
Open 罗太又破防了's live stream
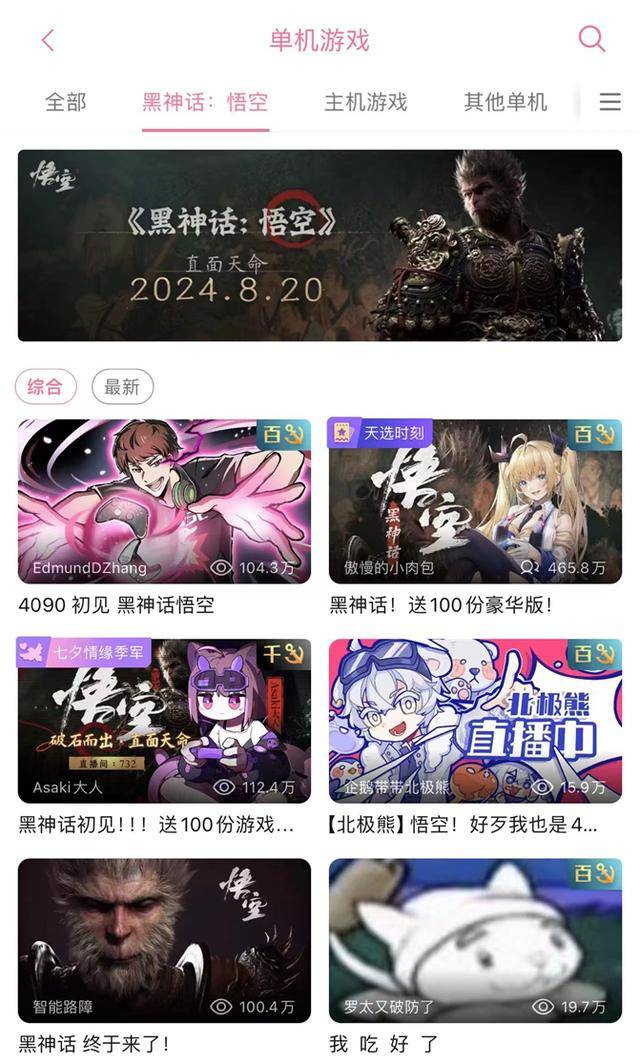(475, 939)
